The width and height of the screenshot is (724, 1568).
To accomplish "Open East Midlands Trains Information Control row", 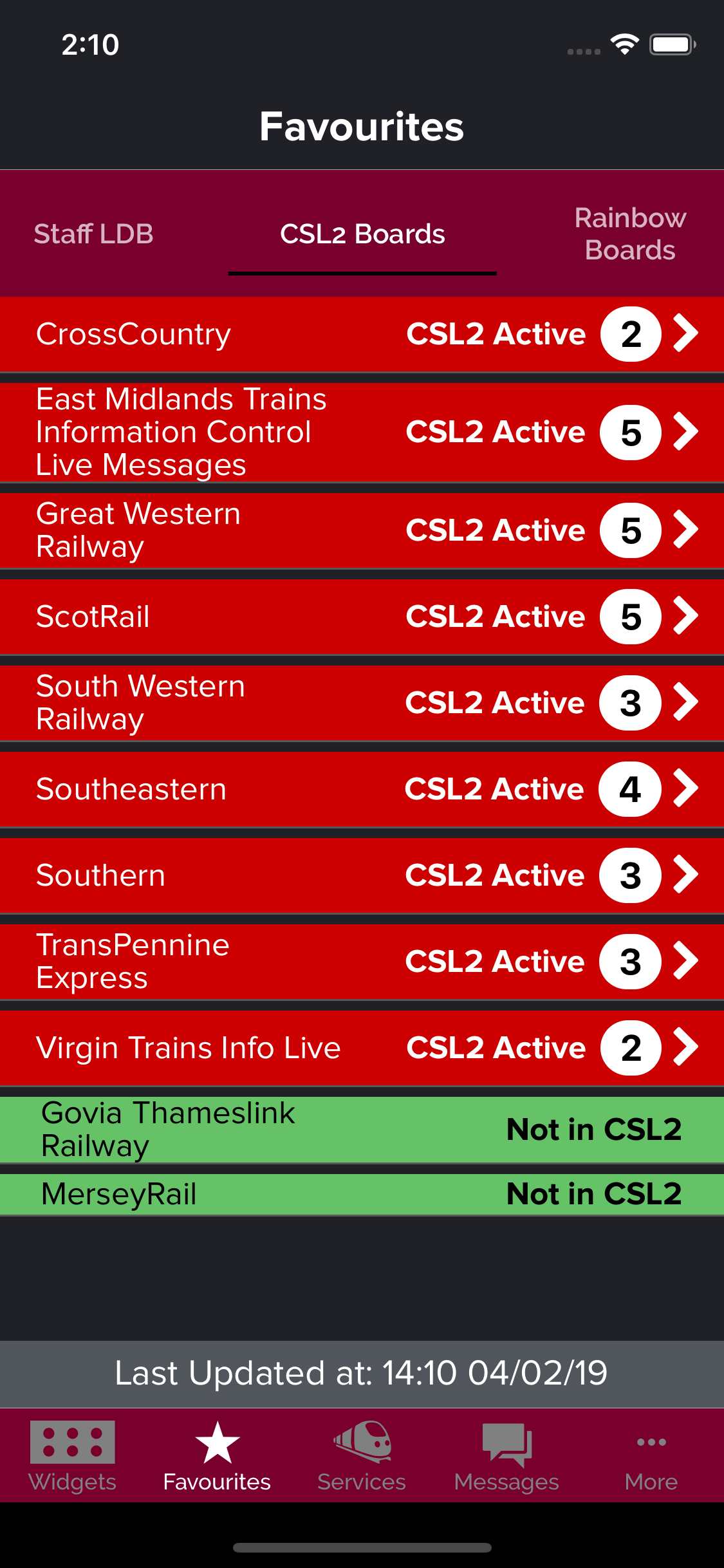I will coord(362,432).
